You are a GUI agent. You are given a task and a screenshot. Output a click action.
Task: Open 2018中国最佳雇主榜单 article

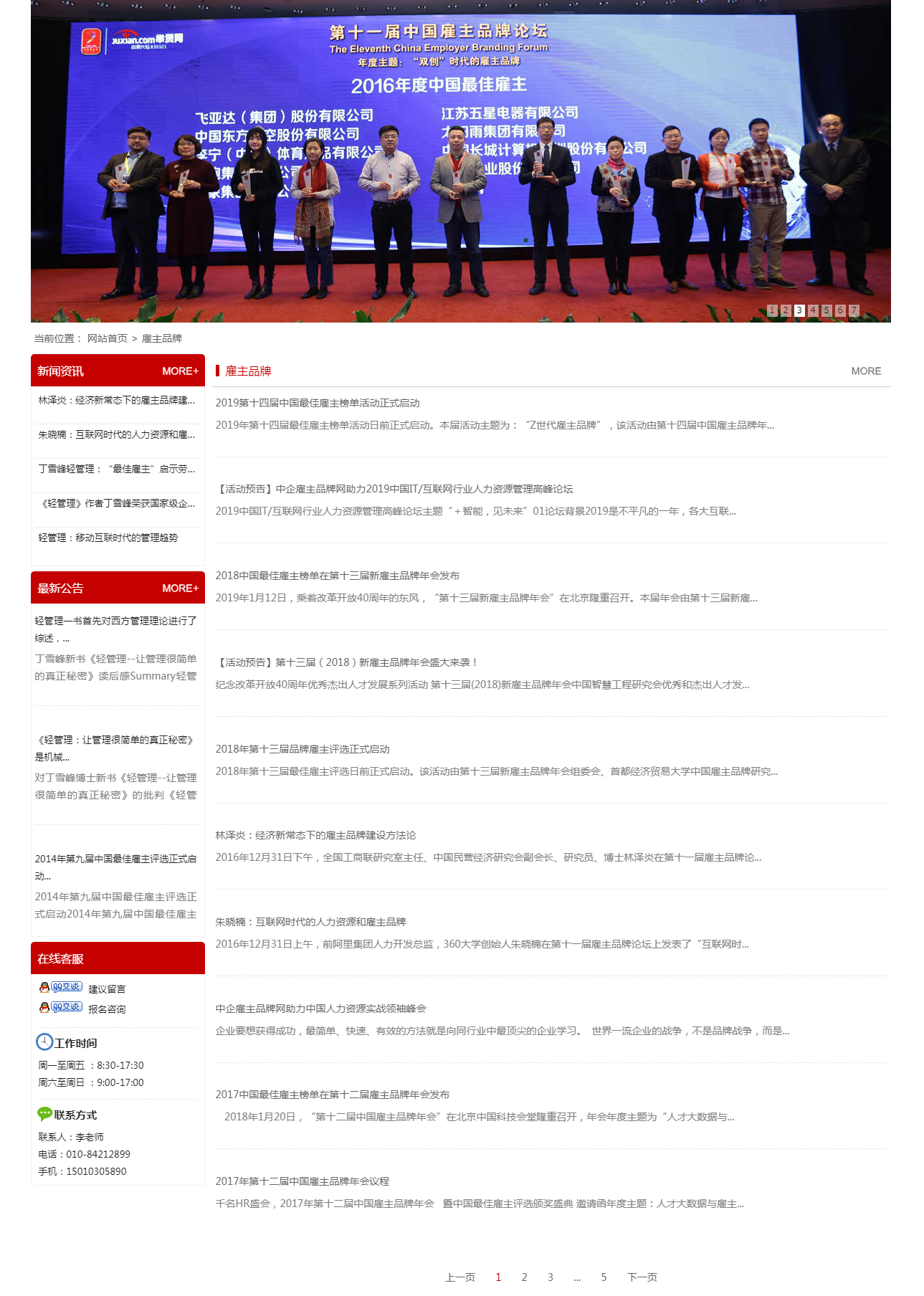338,576
